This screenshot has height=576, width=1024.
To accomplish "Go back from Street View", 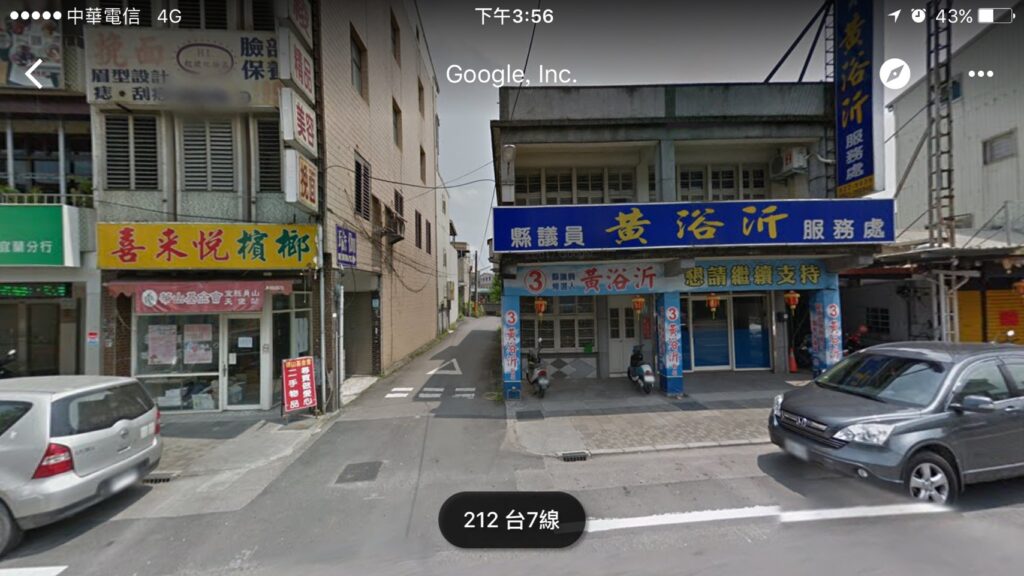I will tap(34, 74).
